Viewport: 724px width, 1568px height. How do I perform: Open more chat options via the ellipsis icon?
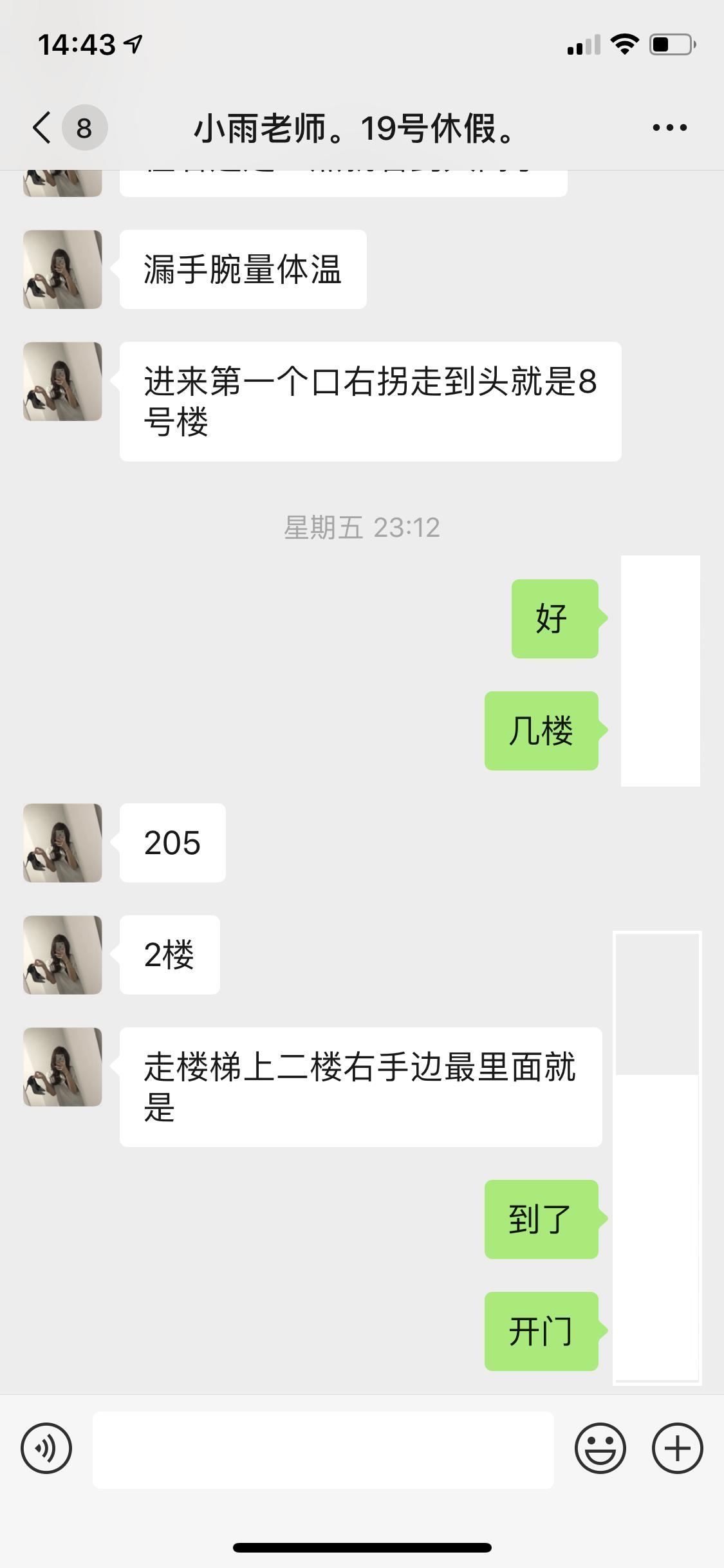pos(668,127)
